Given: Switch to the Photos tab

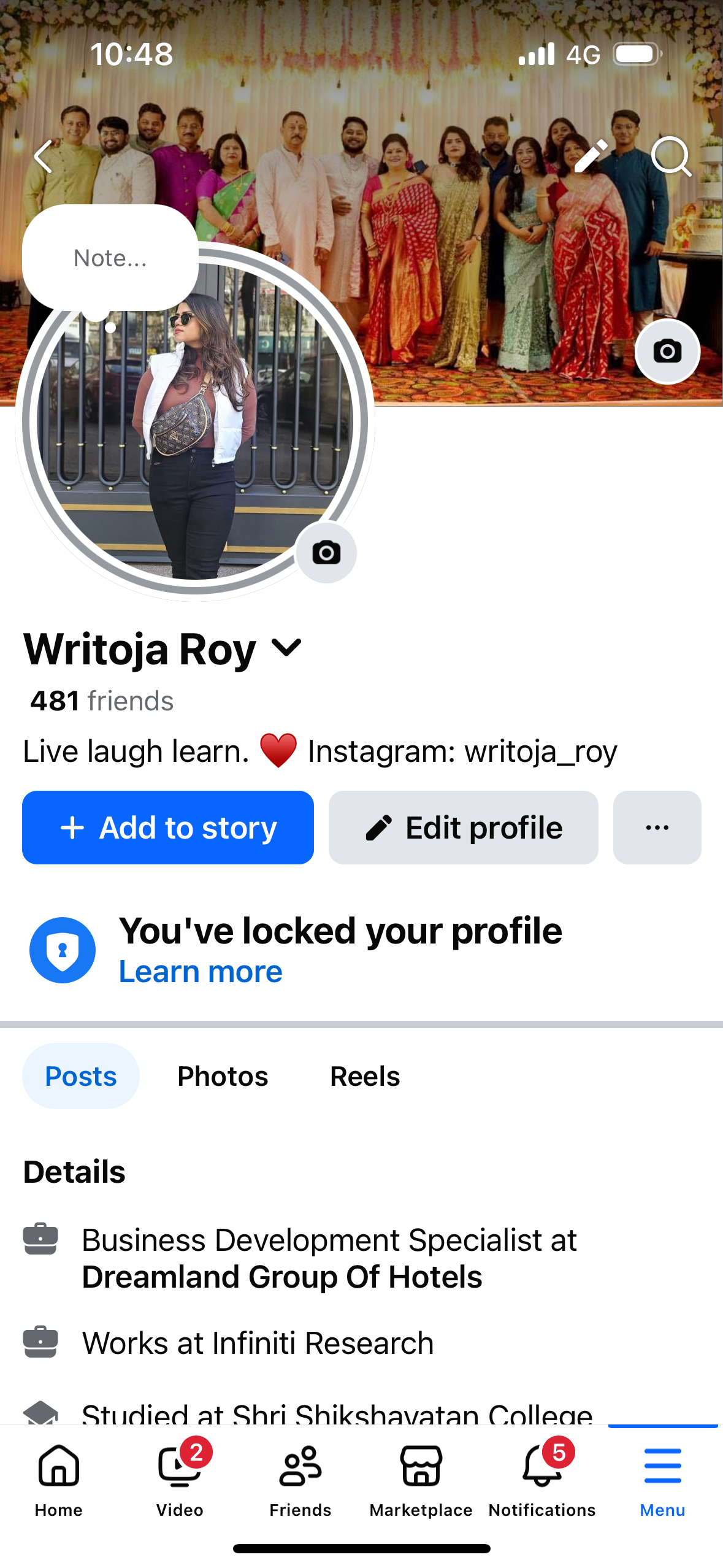Looking at the screenshot, I should pyautogui.click(x=223, y=1076).
